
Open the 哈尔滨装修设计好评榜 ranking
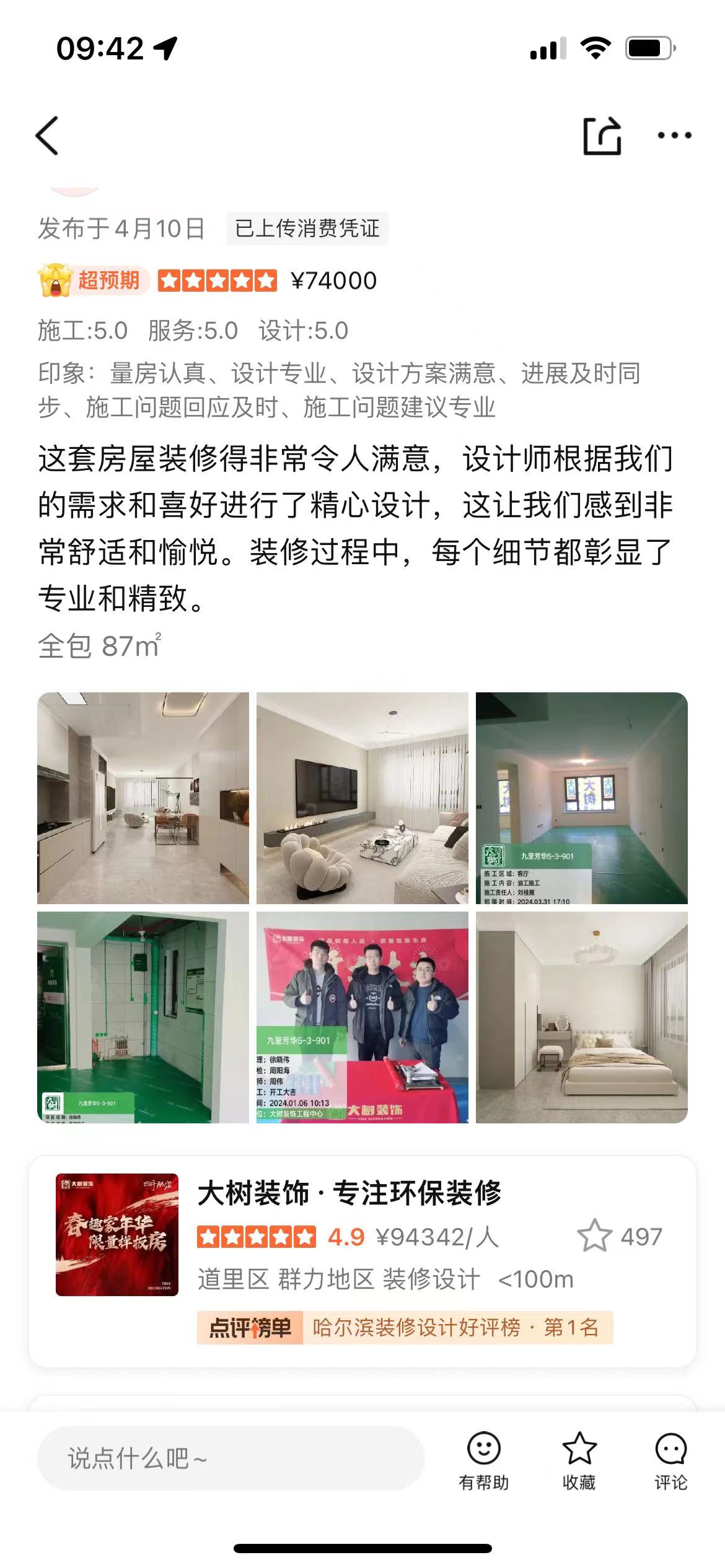pos(405,1327)
